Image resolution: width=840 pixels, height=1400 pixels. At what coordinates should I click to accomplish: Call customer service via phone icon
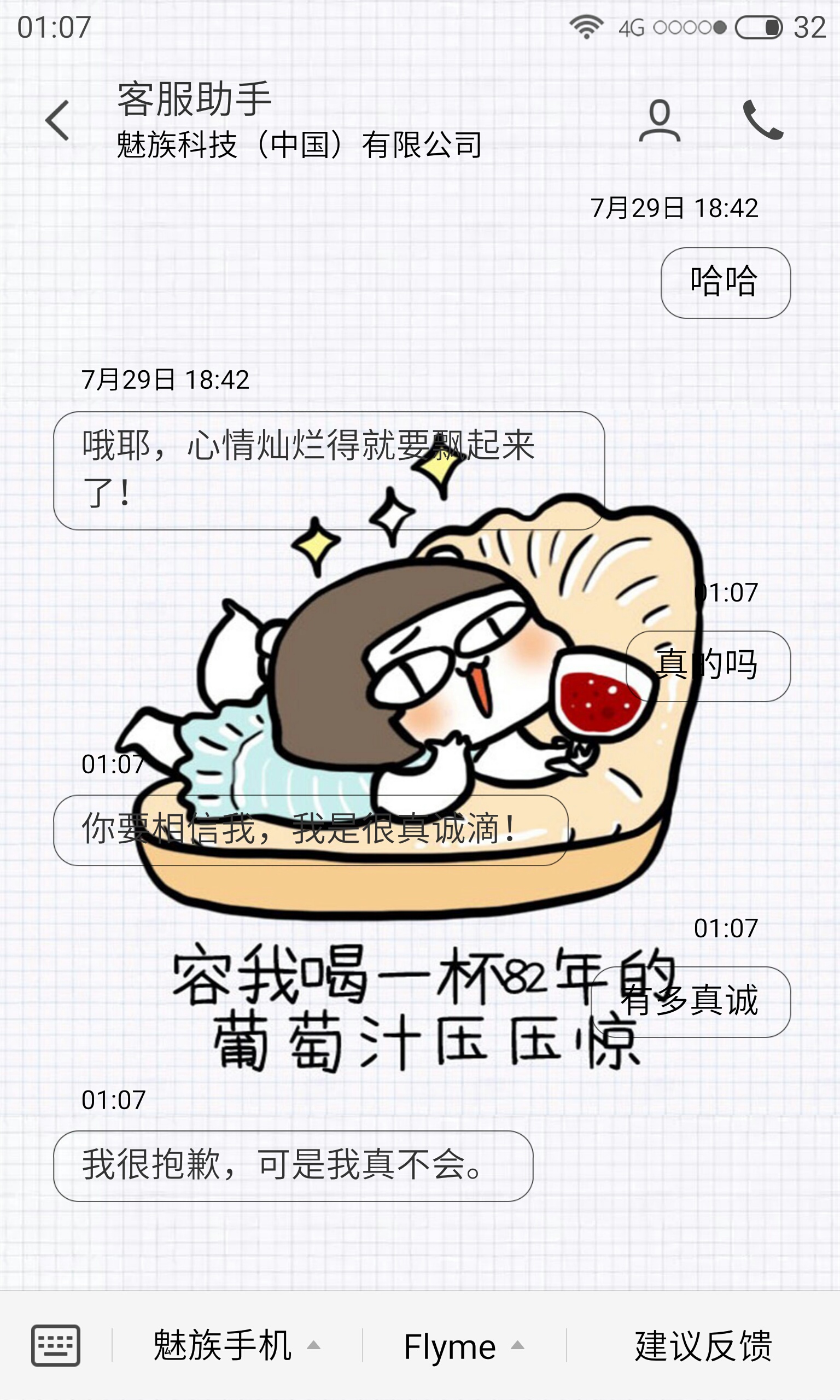pos(762,120)
